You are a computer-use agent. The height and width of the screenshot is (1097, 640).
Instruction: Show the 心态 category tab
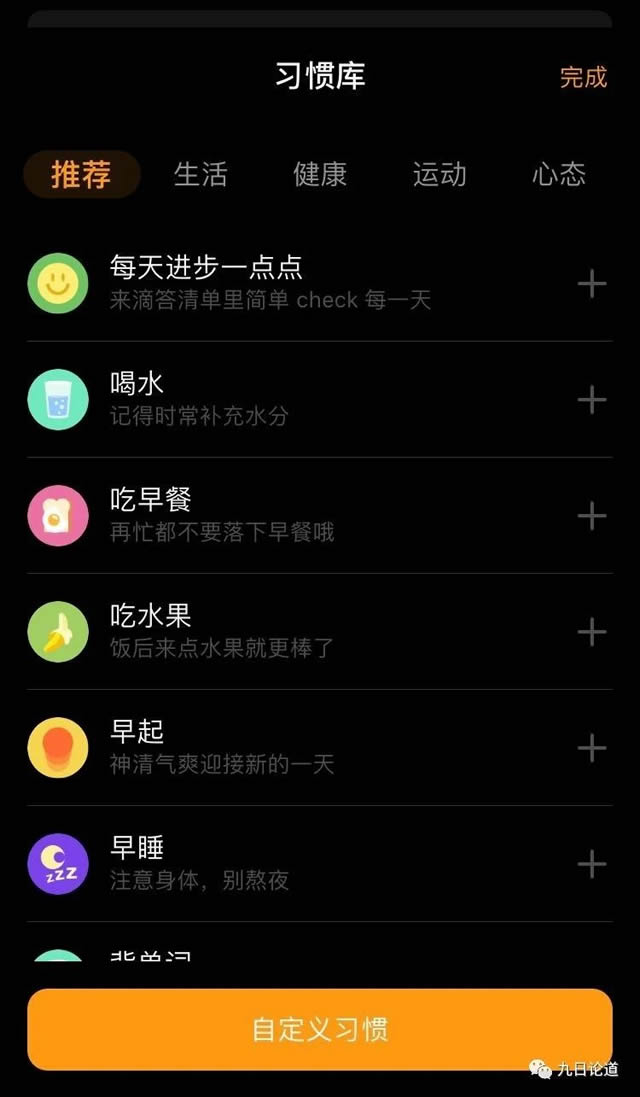click(558, 175)
